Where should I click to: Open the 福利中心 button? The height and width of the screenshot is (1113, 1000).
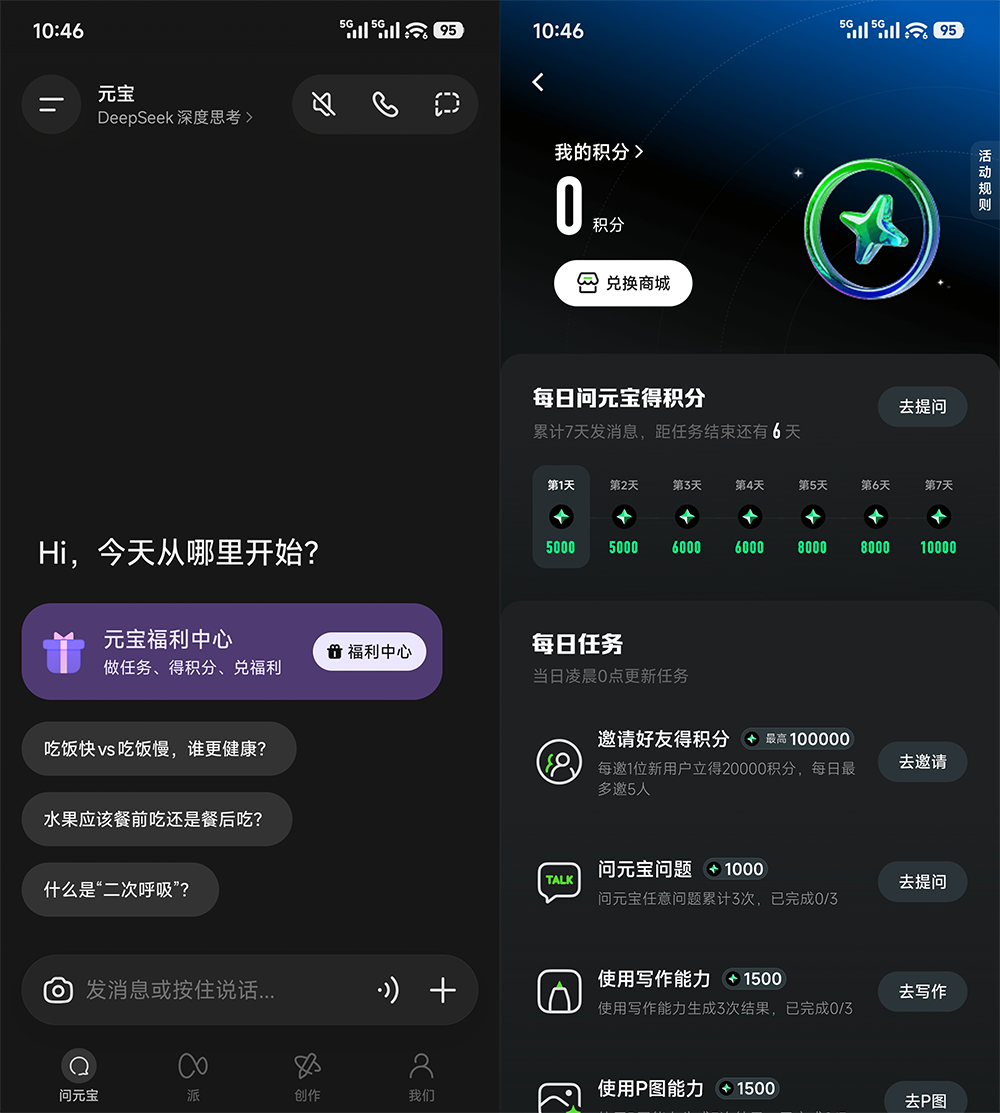pos(369,651)
